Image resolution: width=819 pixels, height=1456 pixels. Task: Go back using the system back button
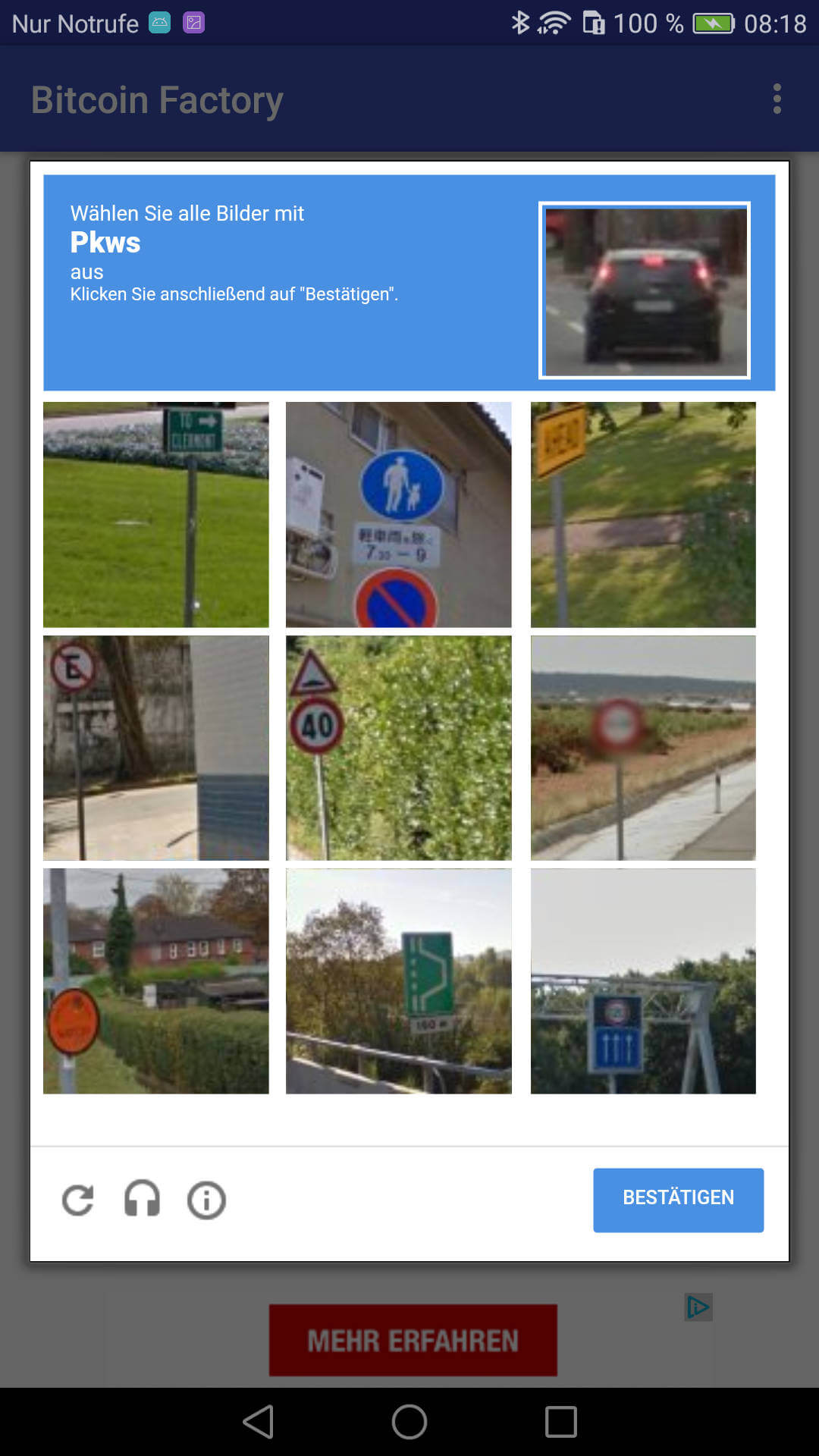[258, 1421]
